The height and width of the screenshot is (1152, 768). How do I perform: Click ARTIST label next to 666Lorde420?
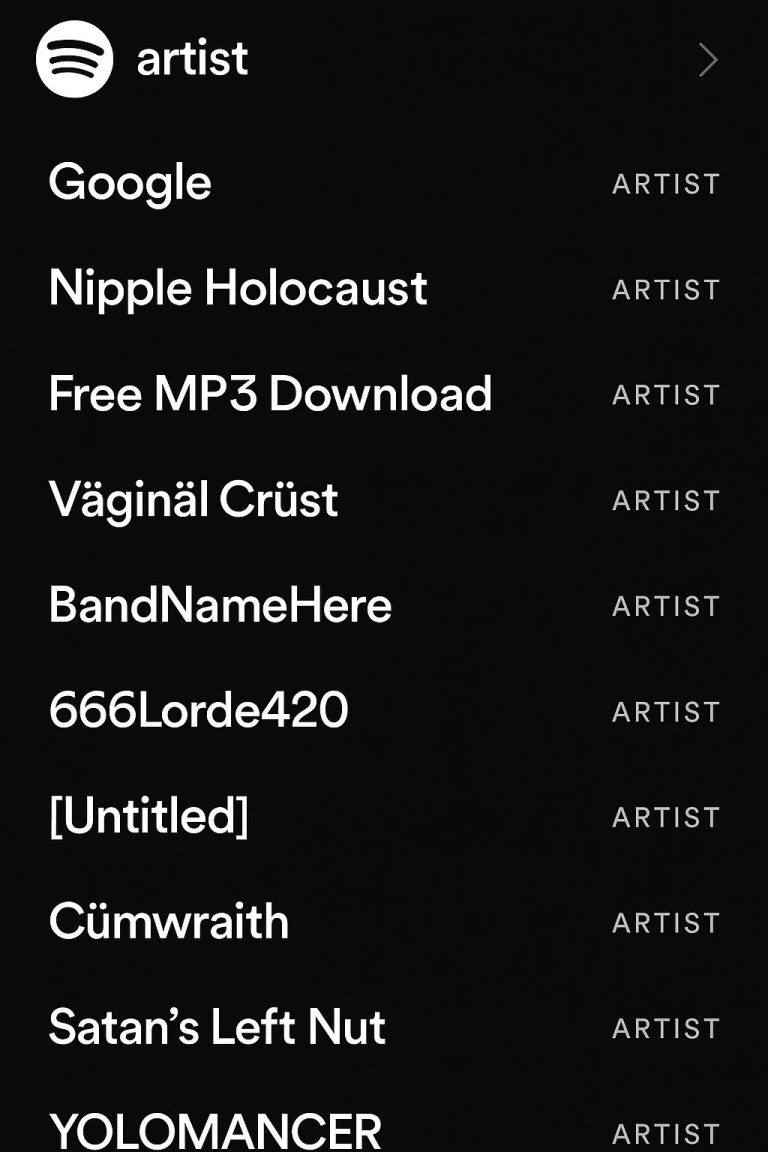point(665,712)
